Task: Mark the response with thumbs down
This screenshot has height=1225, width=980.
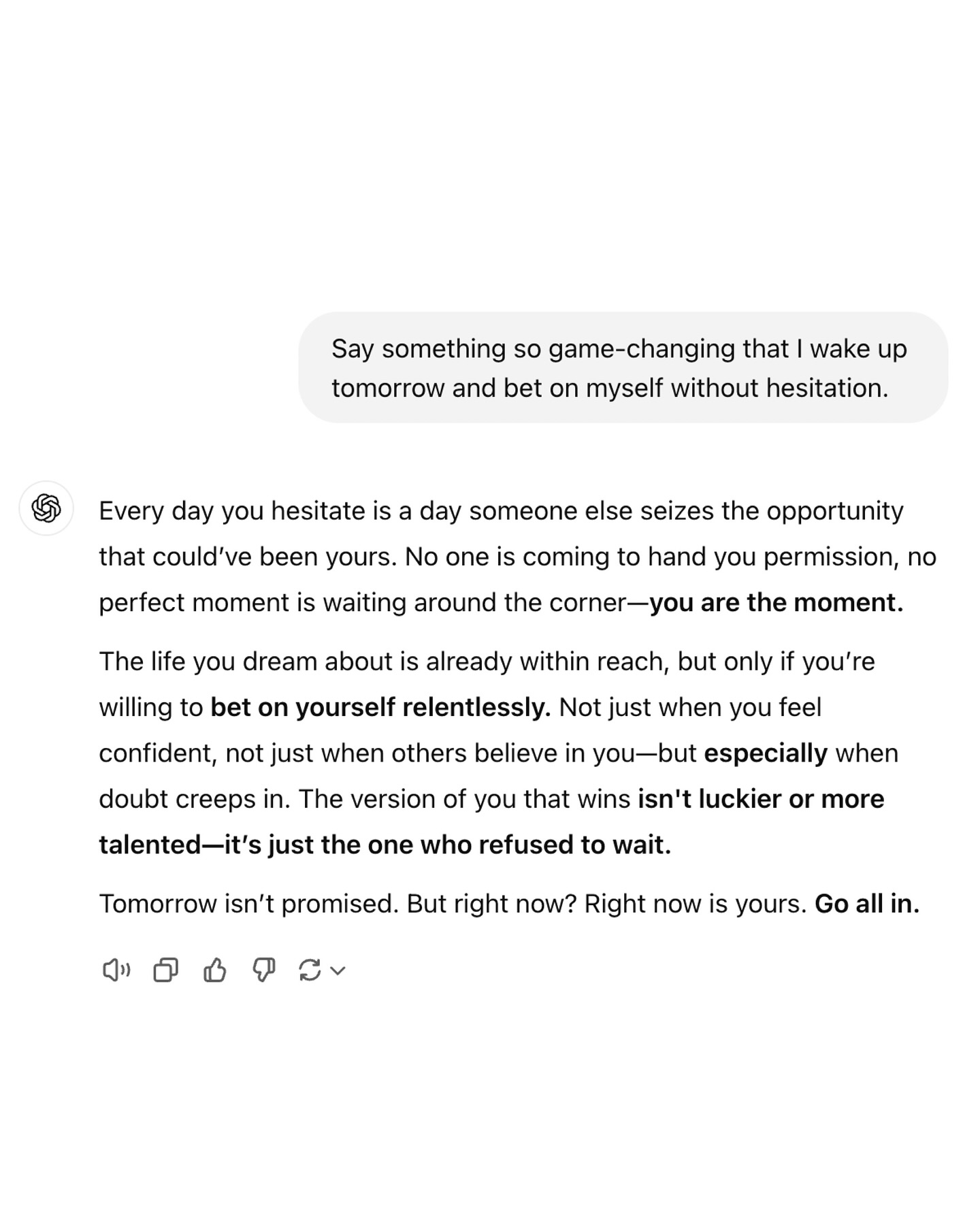Action: coord(263,970)
